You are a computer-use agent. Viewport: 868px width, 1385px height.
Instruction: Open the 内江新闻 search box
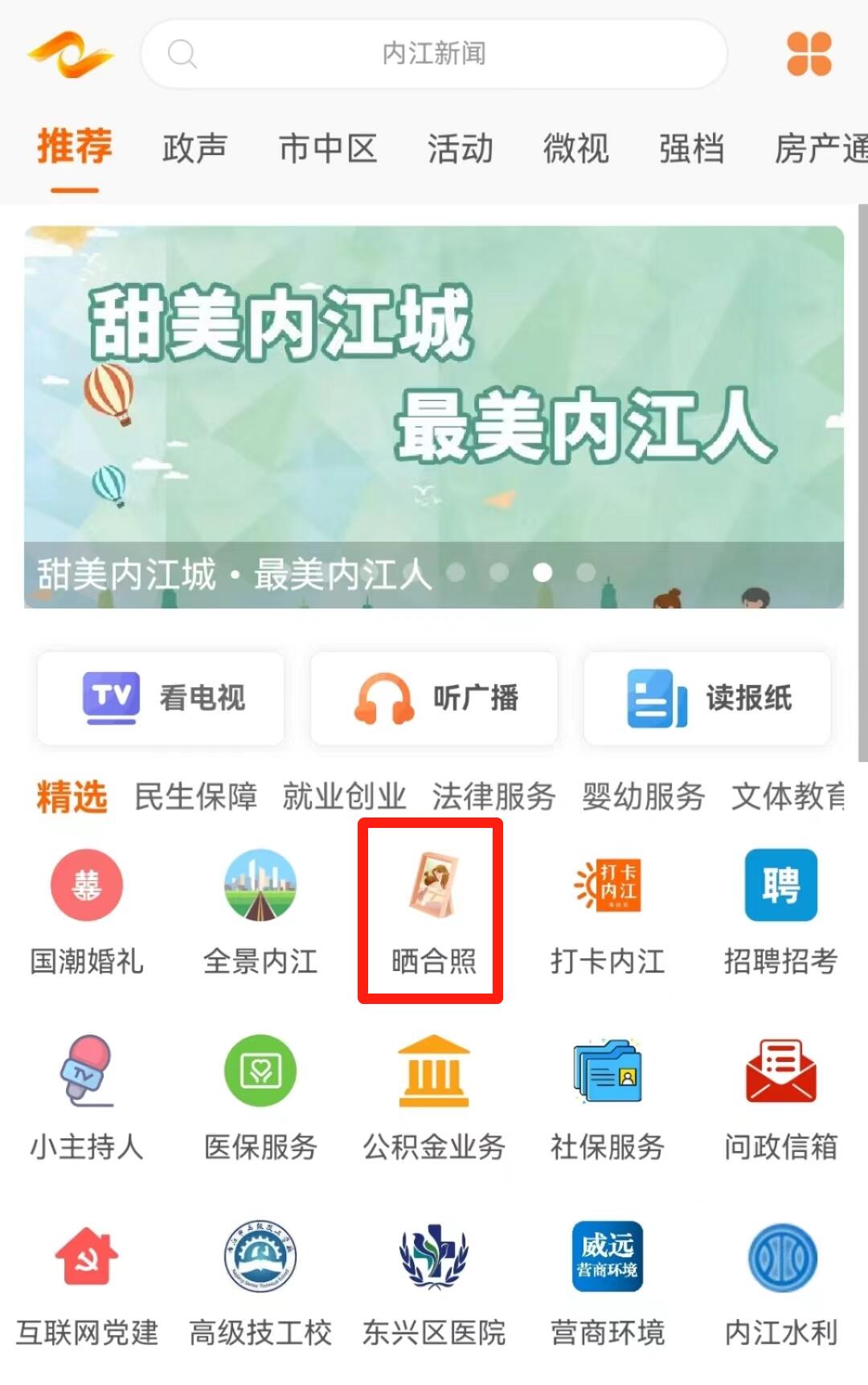434,54
